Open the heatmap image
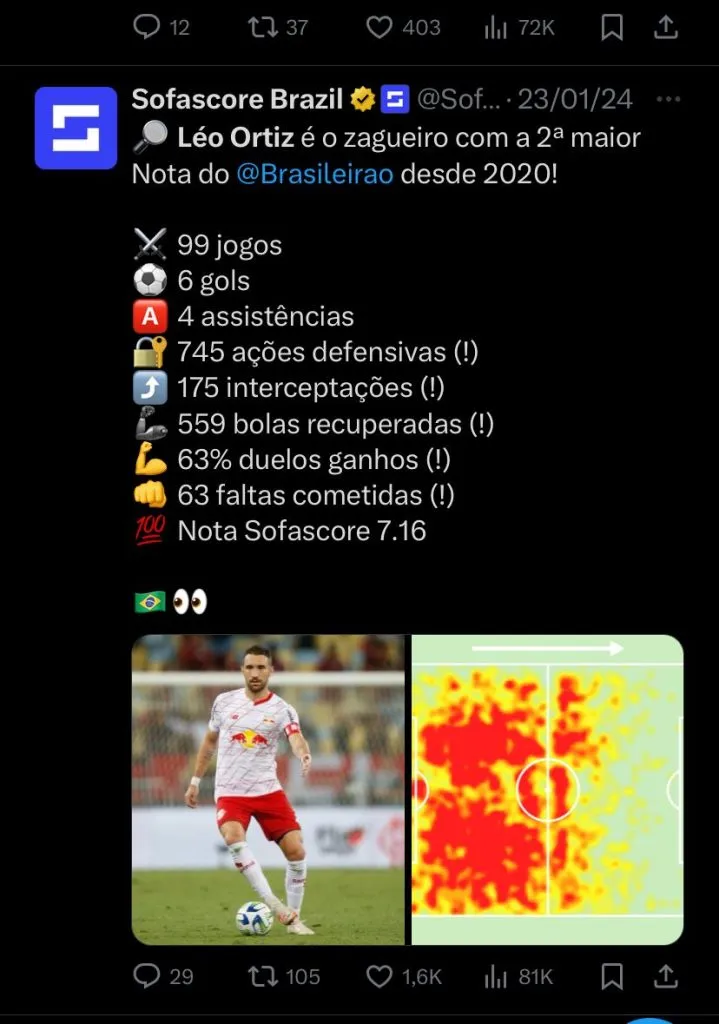 (x=547, y=790)
